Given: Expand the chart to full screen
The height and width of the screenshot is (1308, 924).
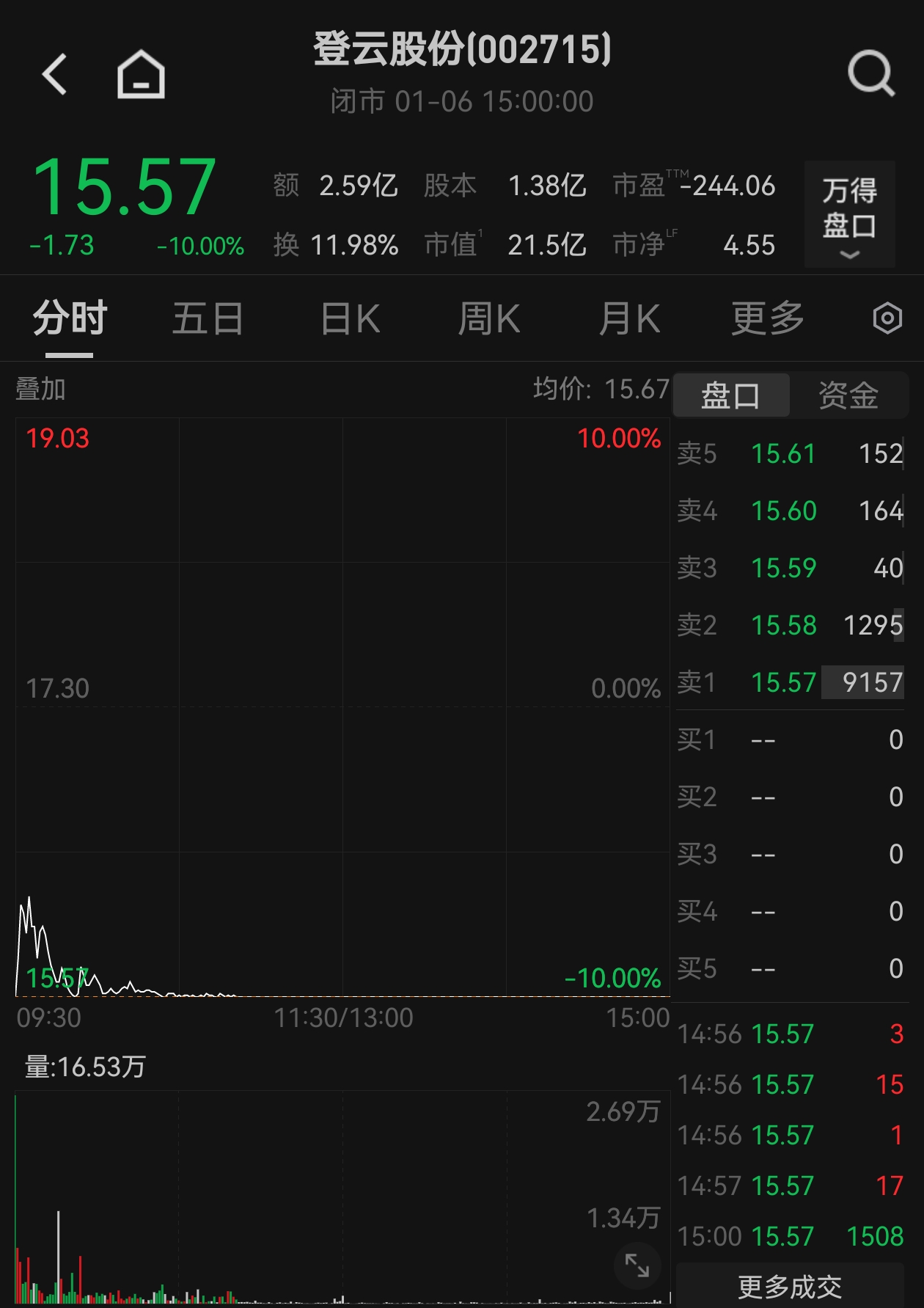Looking at the screenshot, I should pos(637,1265).
